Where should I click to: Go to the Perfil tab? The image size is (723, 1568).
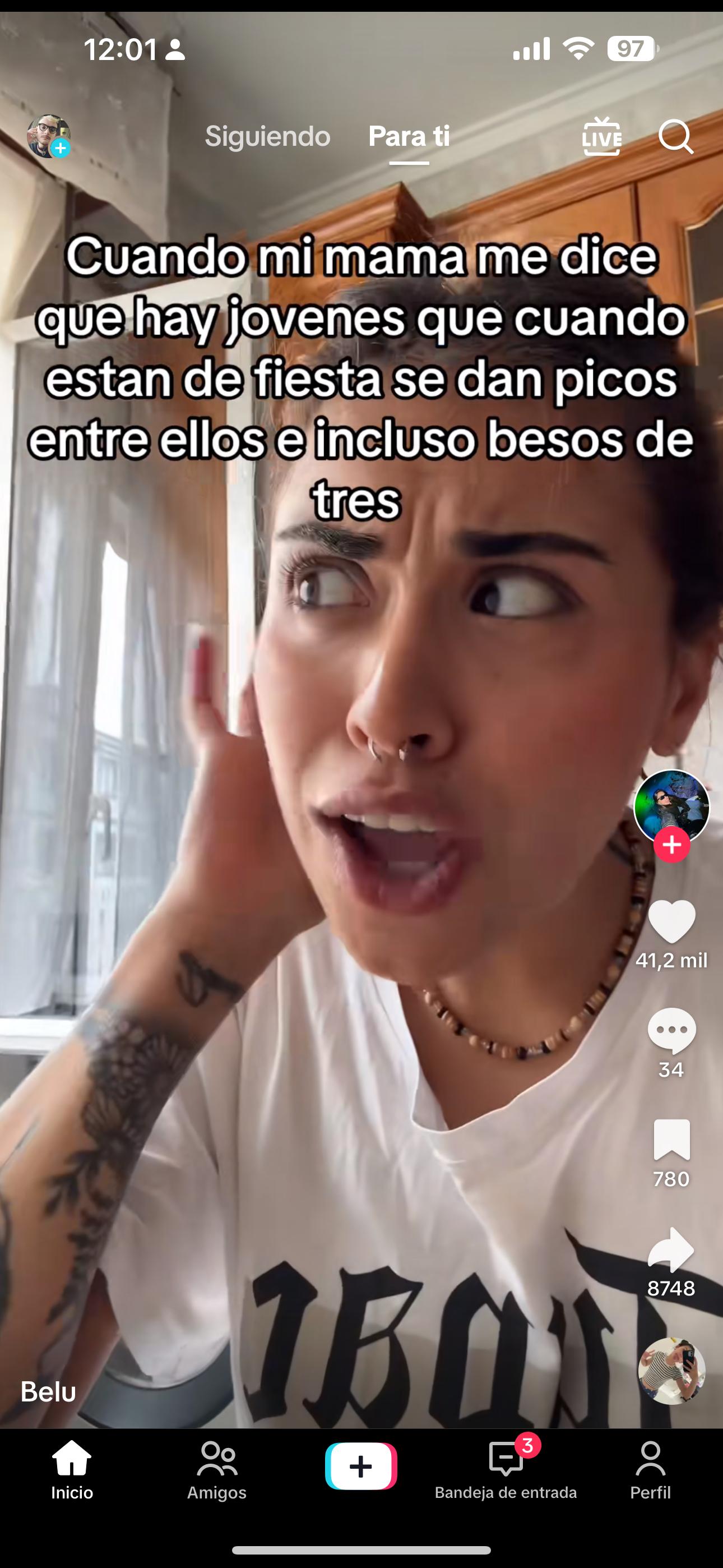click(x=651, y=1470)
